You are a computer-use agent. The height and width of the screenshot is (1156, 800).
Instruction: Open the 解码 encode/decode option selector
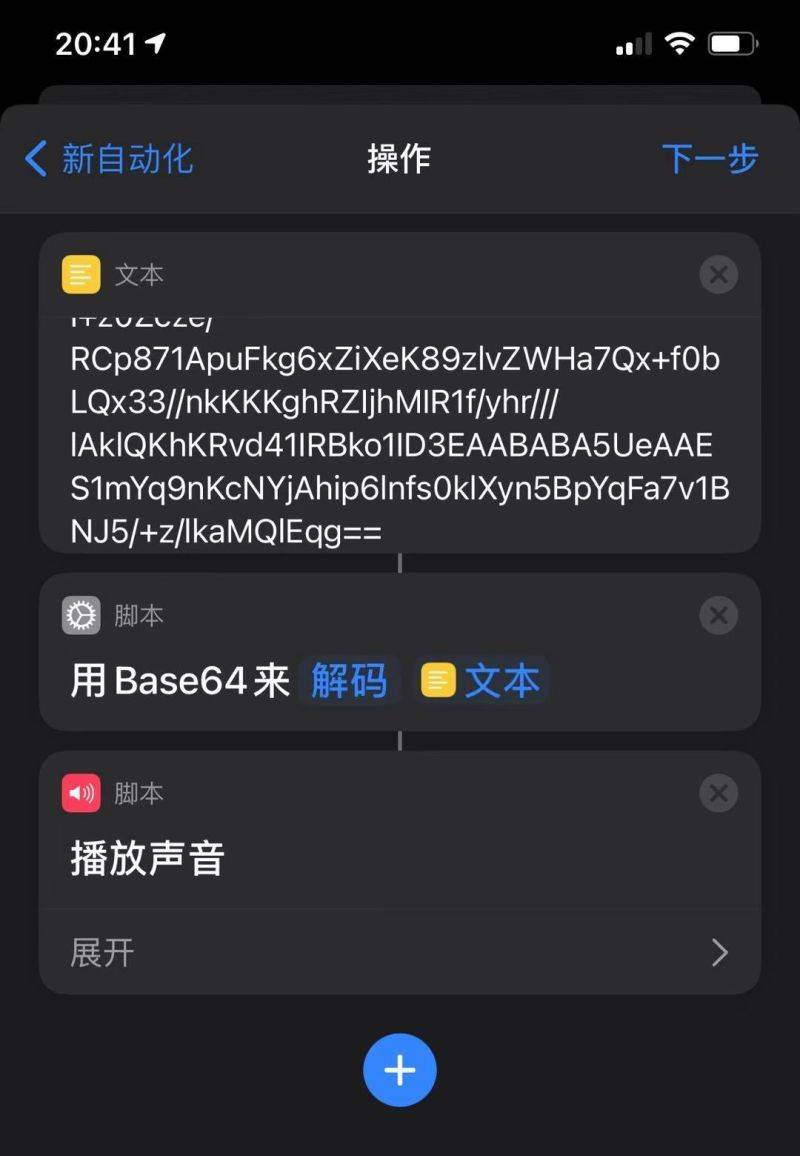(349, 680)
